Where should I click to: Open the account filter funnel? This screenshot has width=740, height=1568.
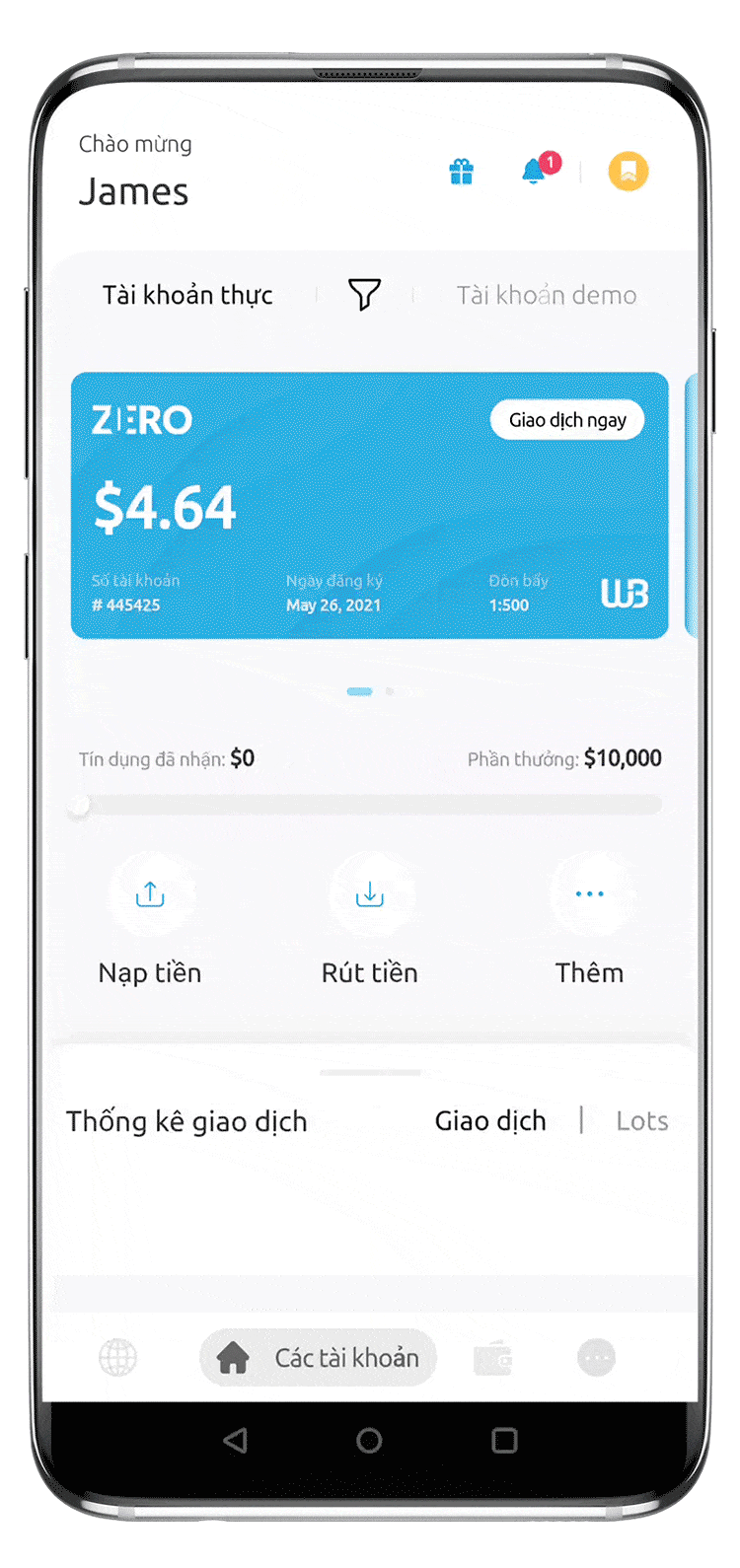(364, 294)
